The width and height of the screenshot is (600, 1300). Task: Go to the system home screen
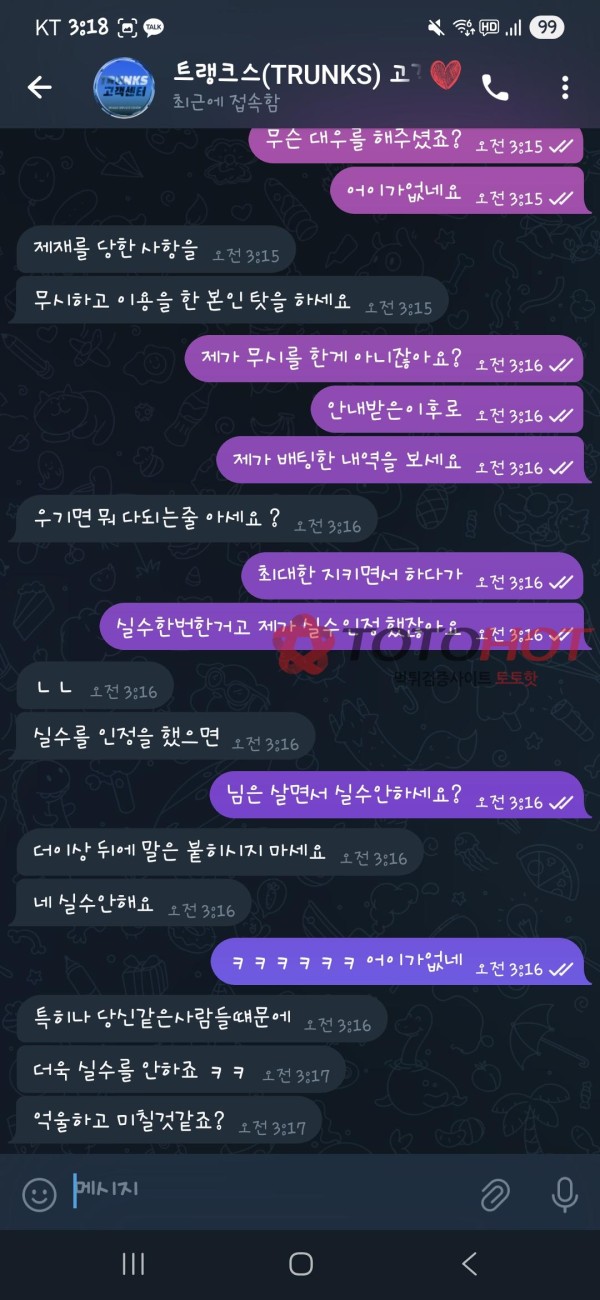[300, 1264]
